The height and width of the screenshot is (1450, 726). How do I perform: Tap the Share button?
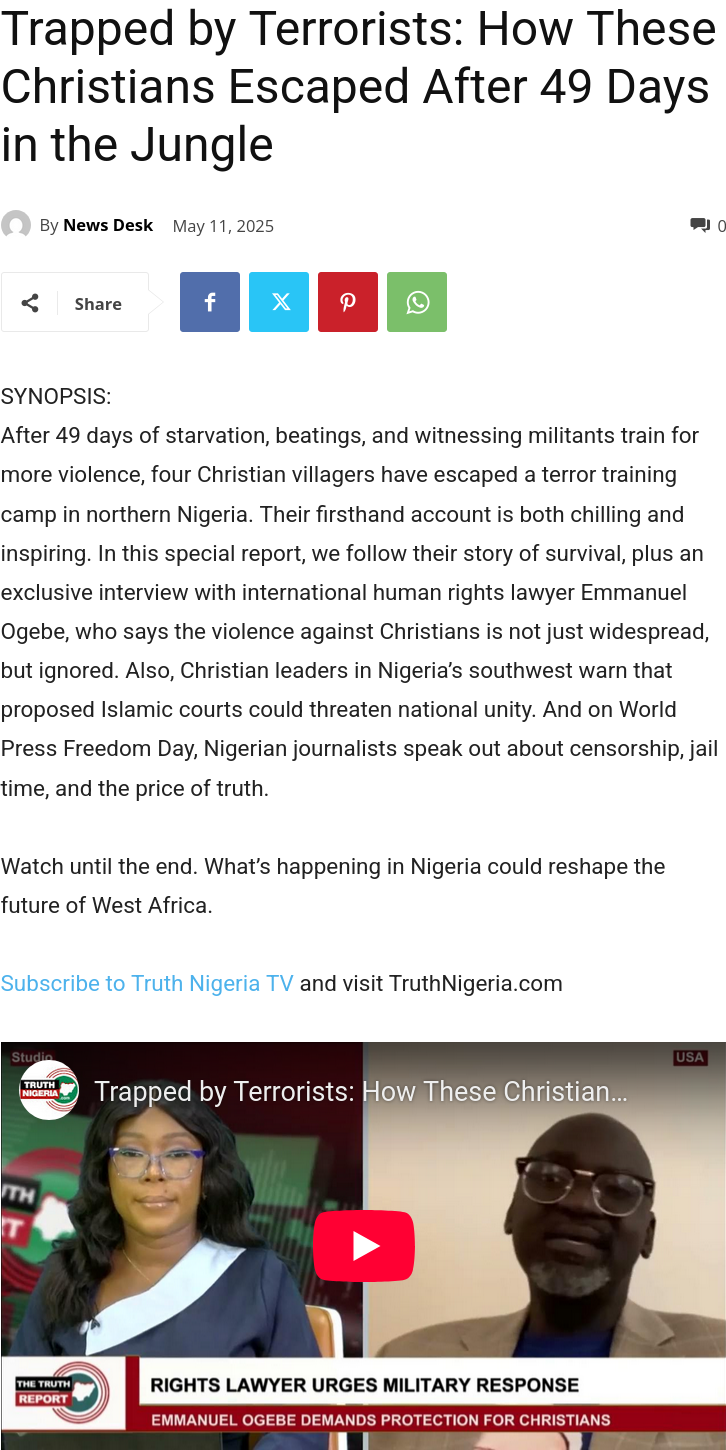coord(75,303)
